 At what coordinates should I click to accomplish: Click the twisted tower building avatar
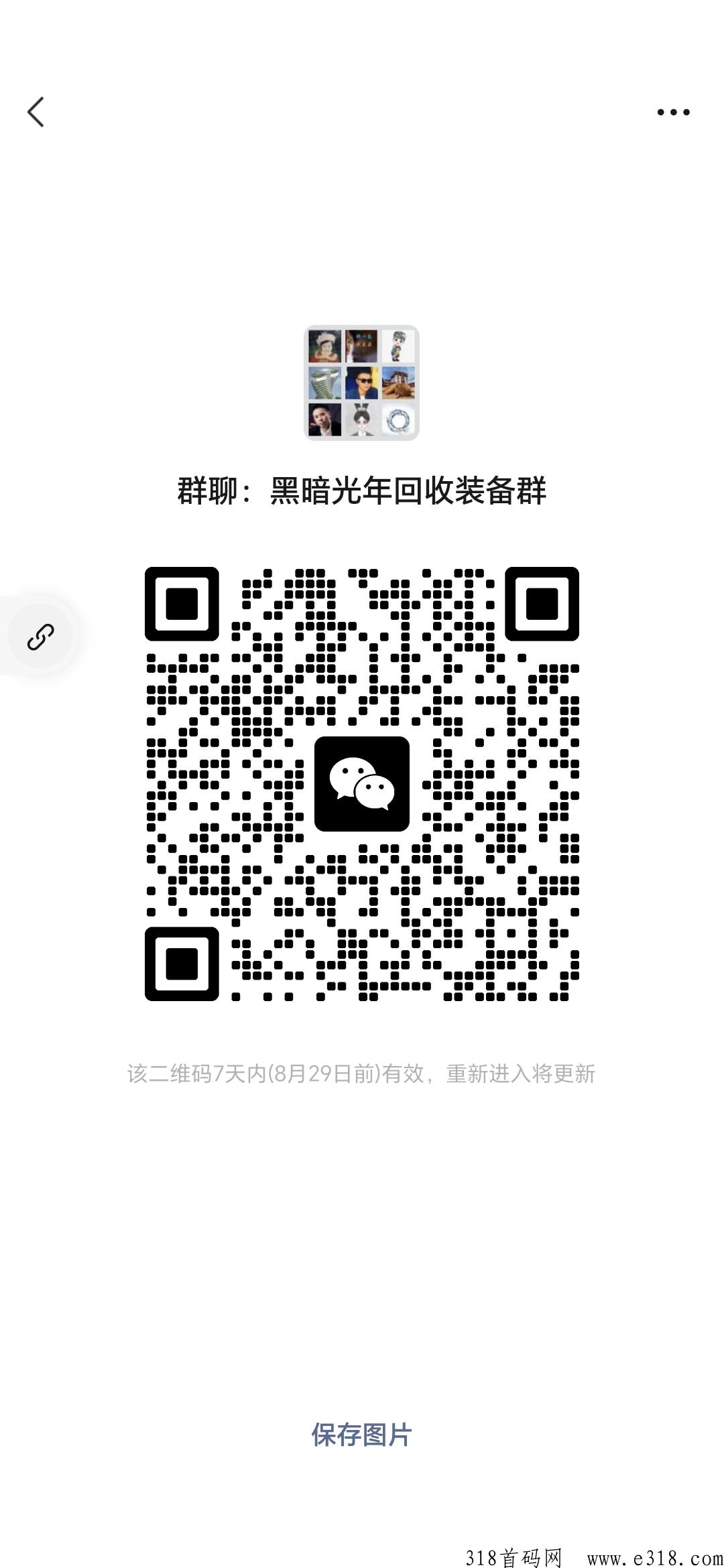325,383
